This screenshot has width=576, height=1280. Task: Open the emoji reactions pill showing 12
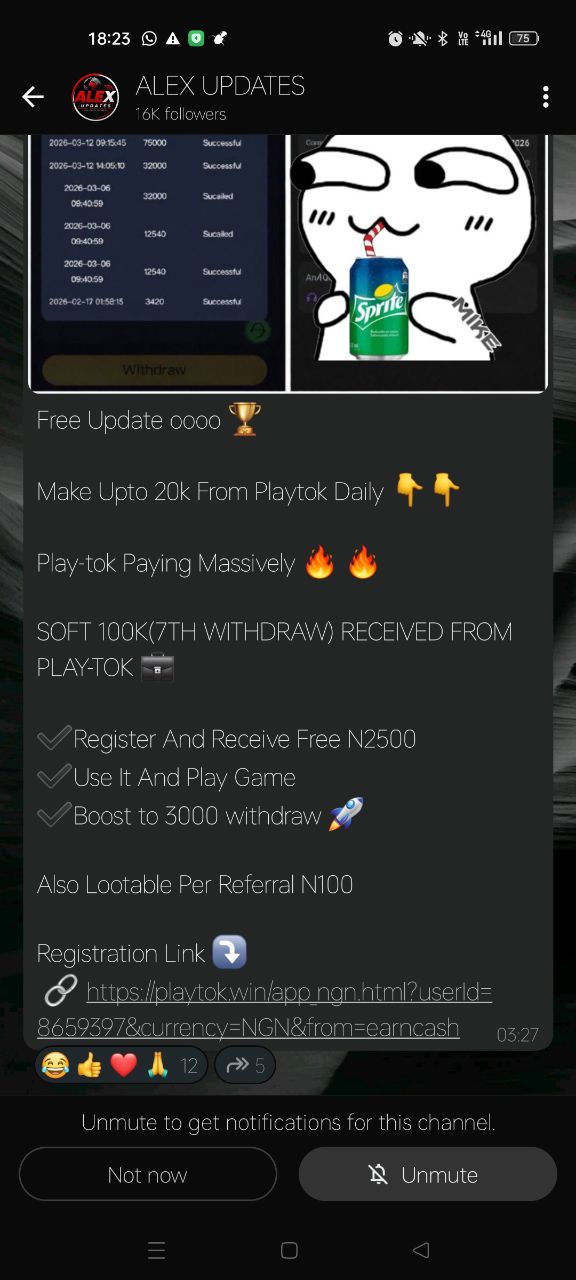pos(121,1065)
